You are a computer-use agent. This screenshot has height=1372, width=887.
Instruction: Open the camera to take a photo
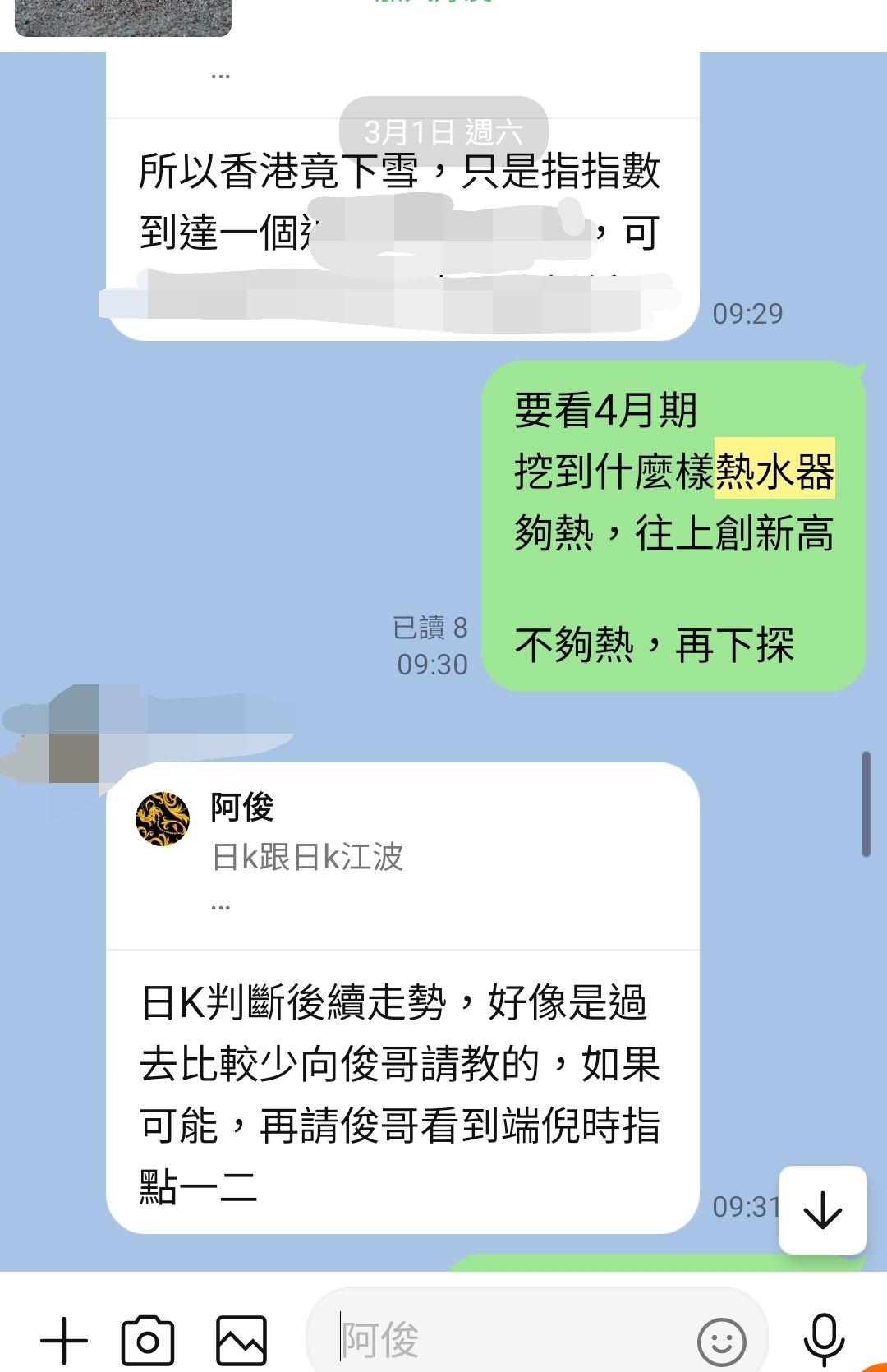(x=148, y=1340)
